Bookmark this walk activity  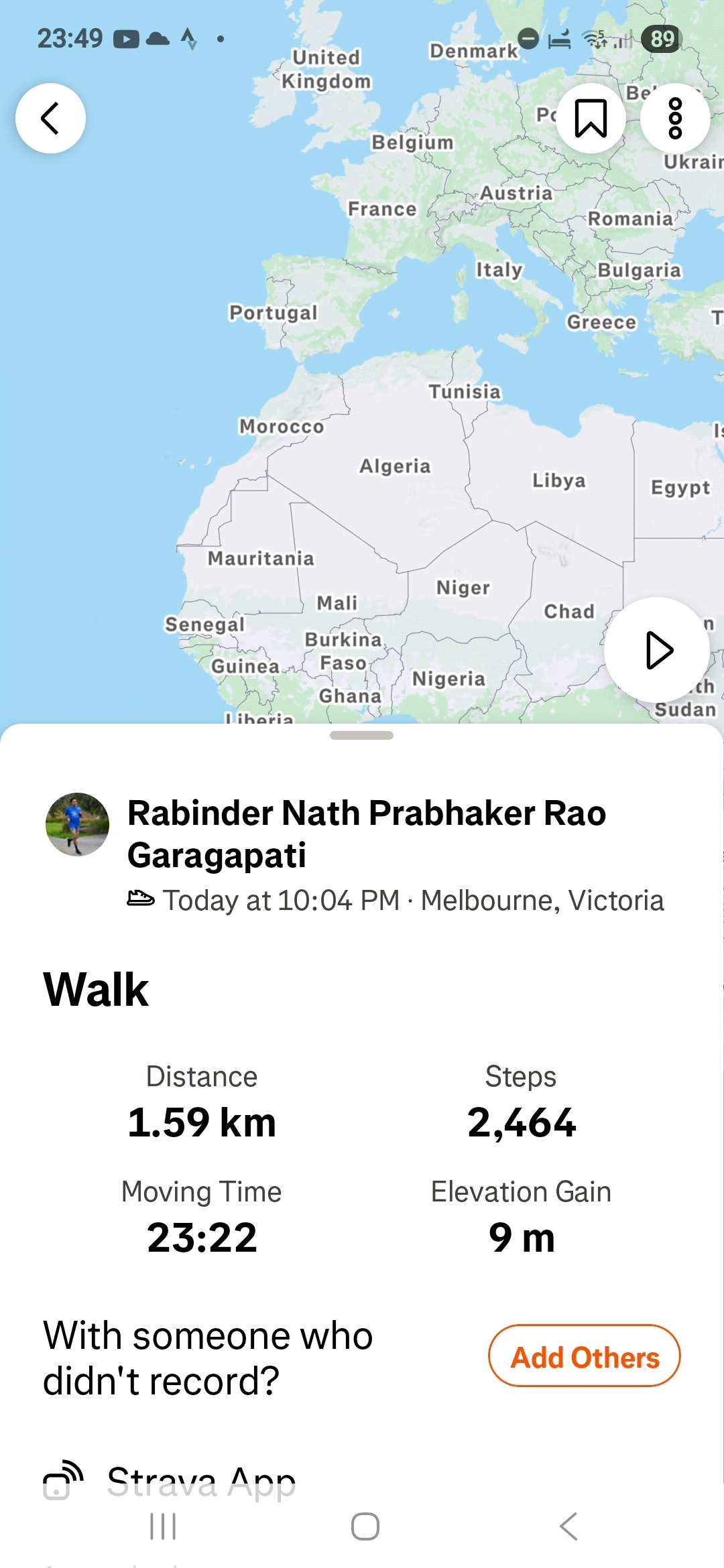coord(591,119)
